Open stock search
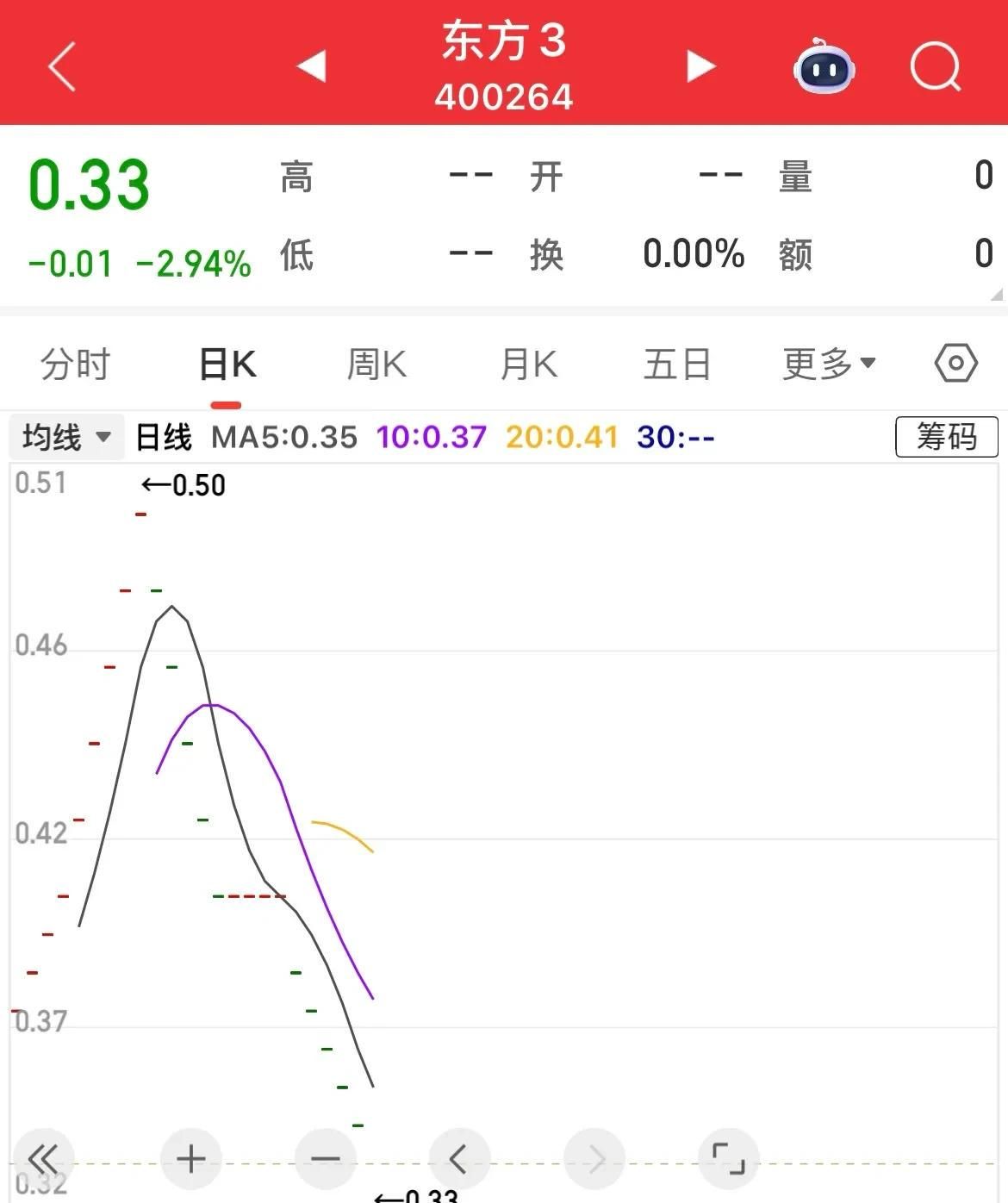 pos(935,66)
